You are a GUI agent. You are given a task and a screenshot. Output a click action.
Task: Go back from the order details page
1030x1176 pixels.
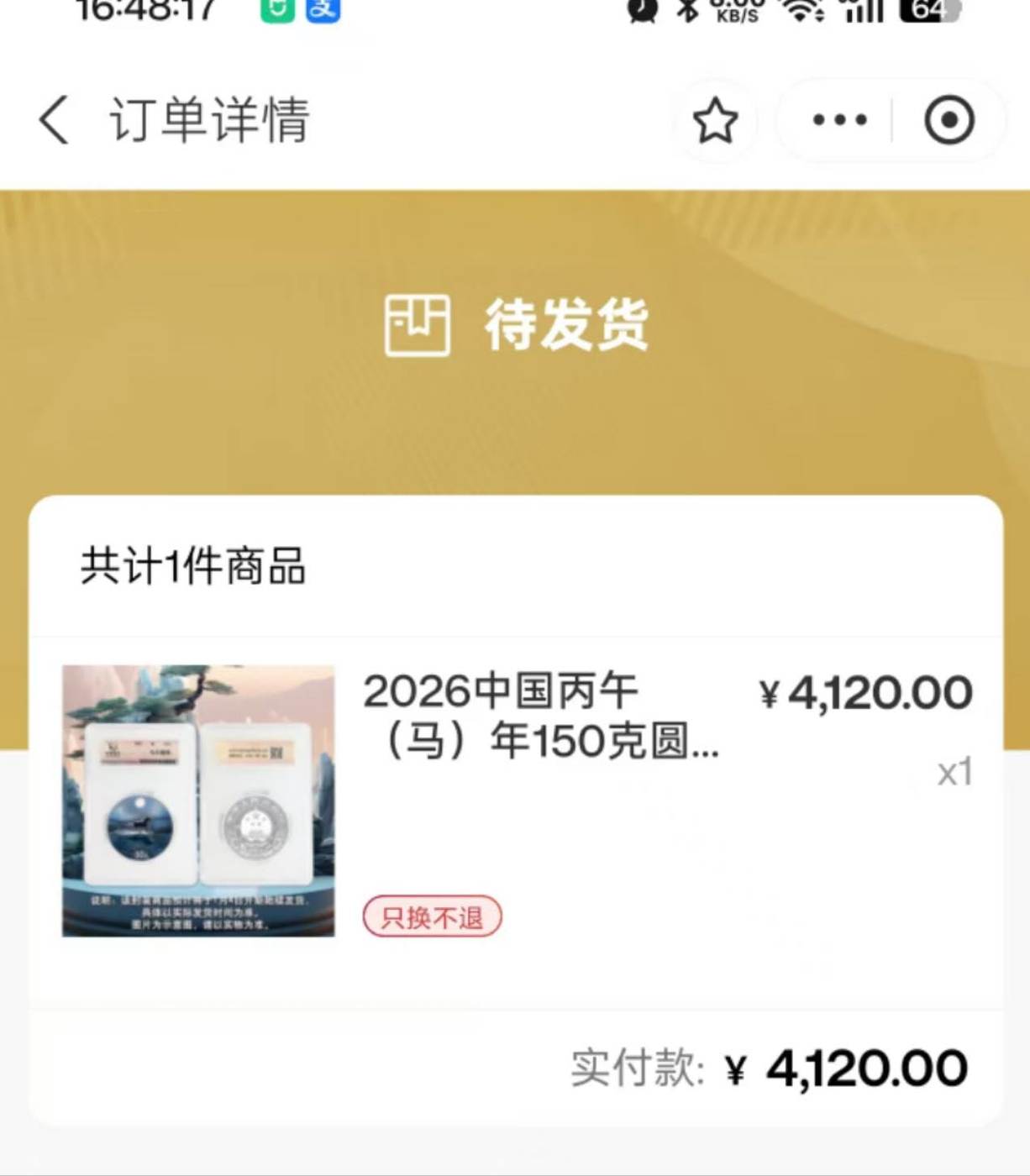click(x=55, y=120)
